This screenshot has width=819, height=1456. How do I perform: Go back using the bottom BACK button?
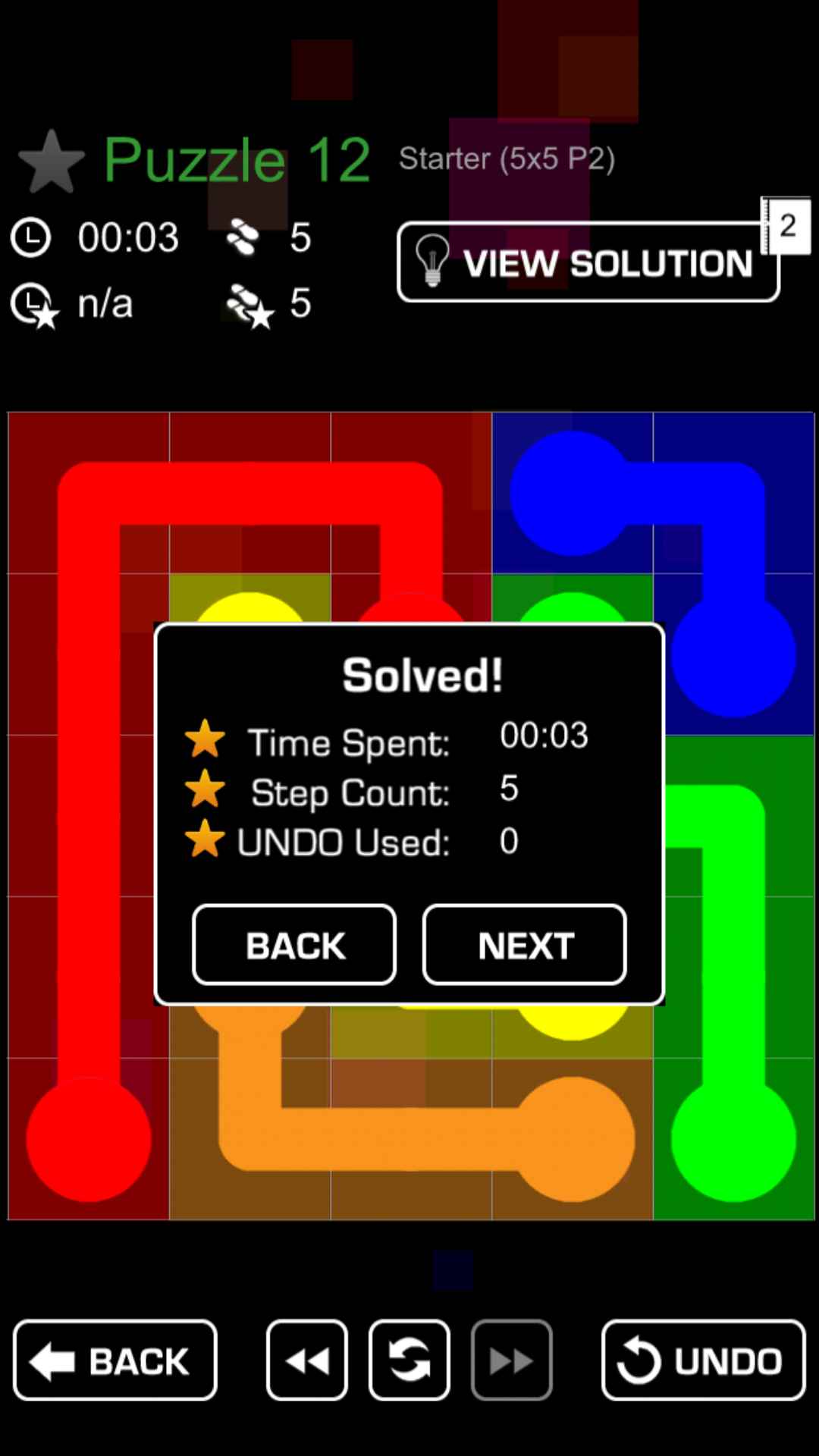[115, 1360]
